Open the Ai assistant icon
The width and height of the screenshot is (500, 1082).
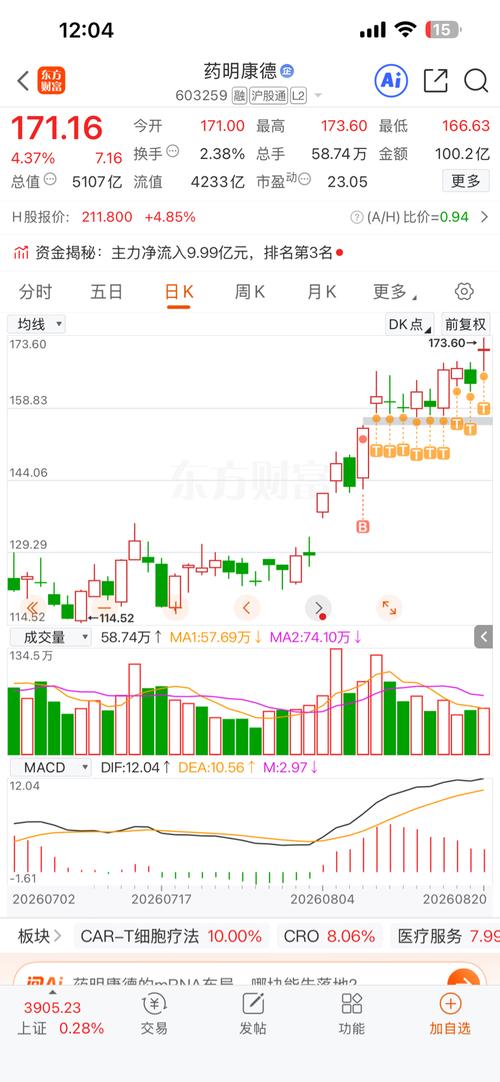391,81
